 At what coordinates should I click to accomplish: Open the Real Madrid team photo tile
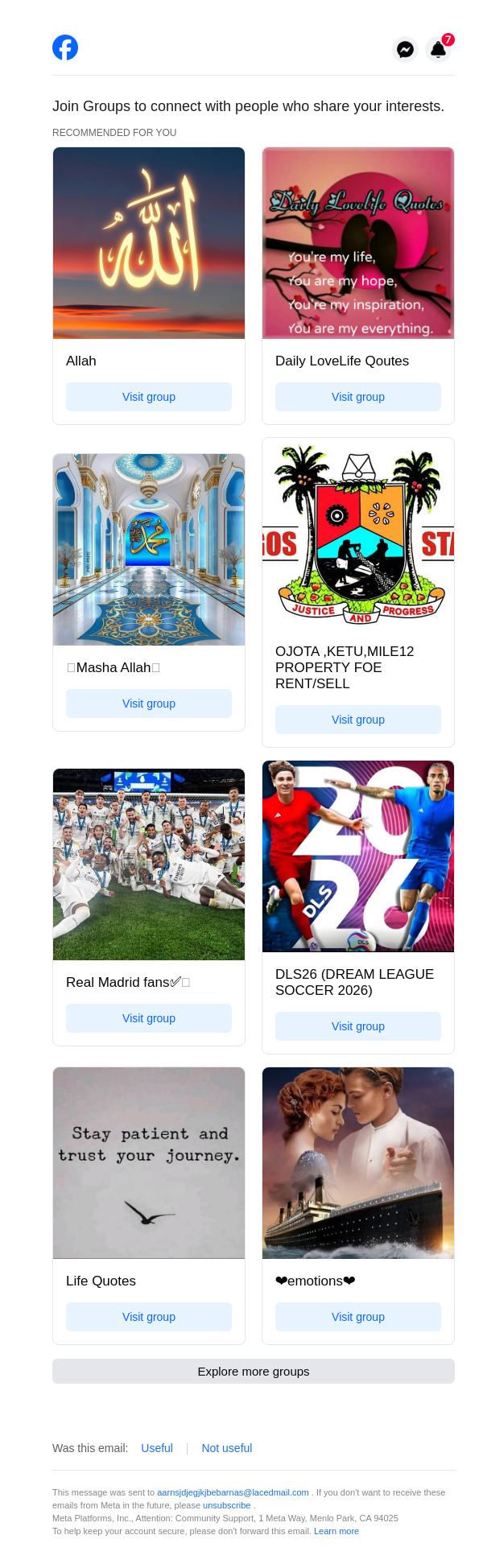pyautogui.click(x=149, y=864)
